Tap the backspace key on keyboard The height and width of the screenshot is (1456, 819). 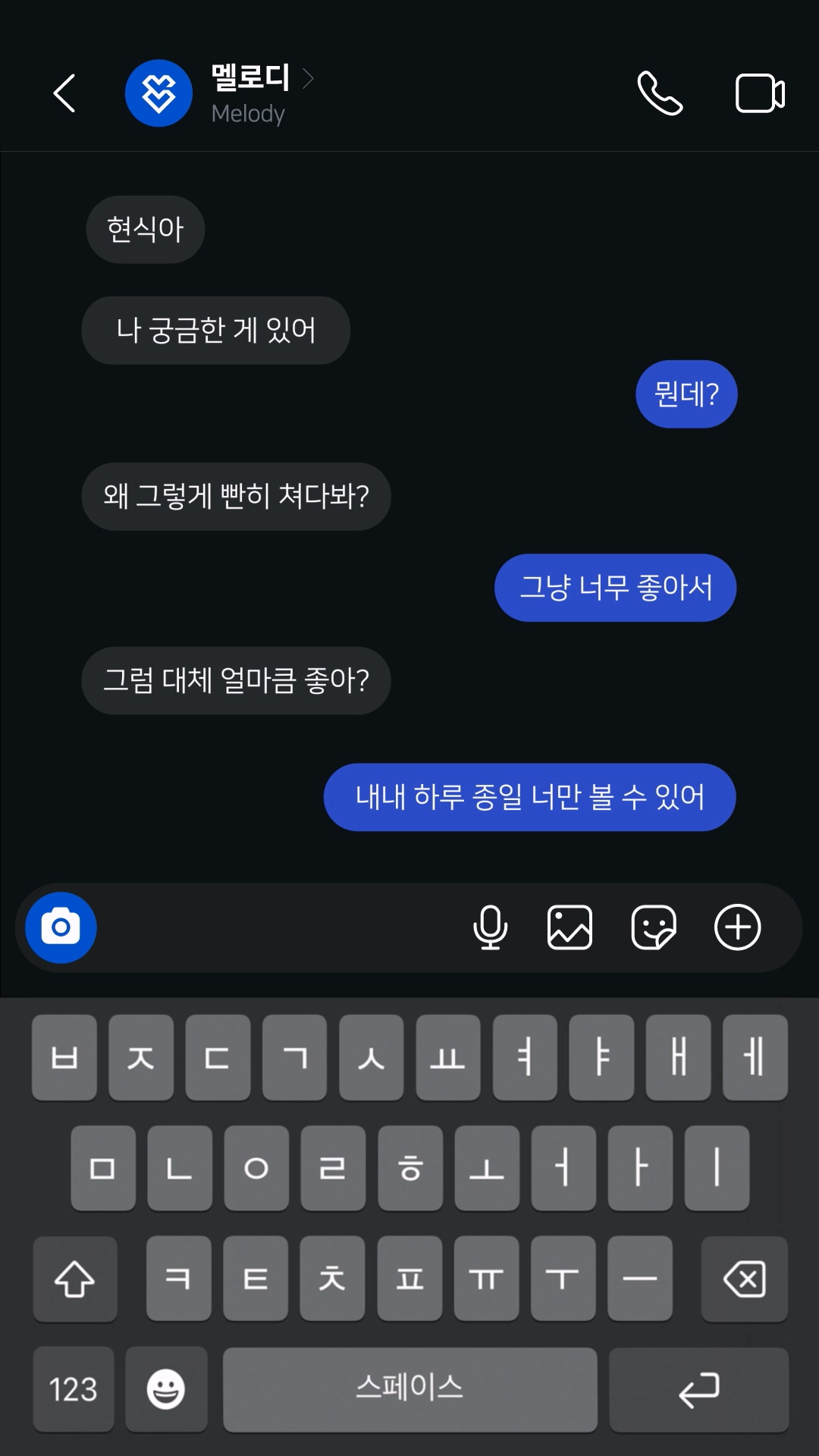744,1279
